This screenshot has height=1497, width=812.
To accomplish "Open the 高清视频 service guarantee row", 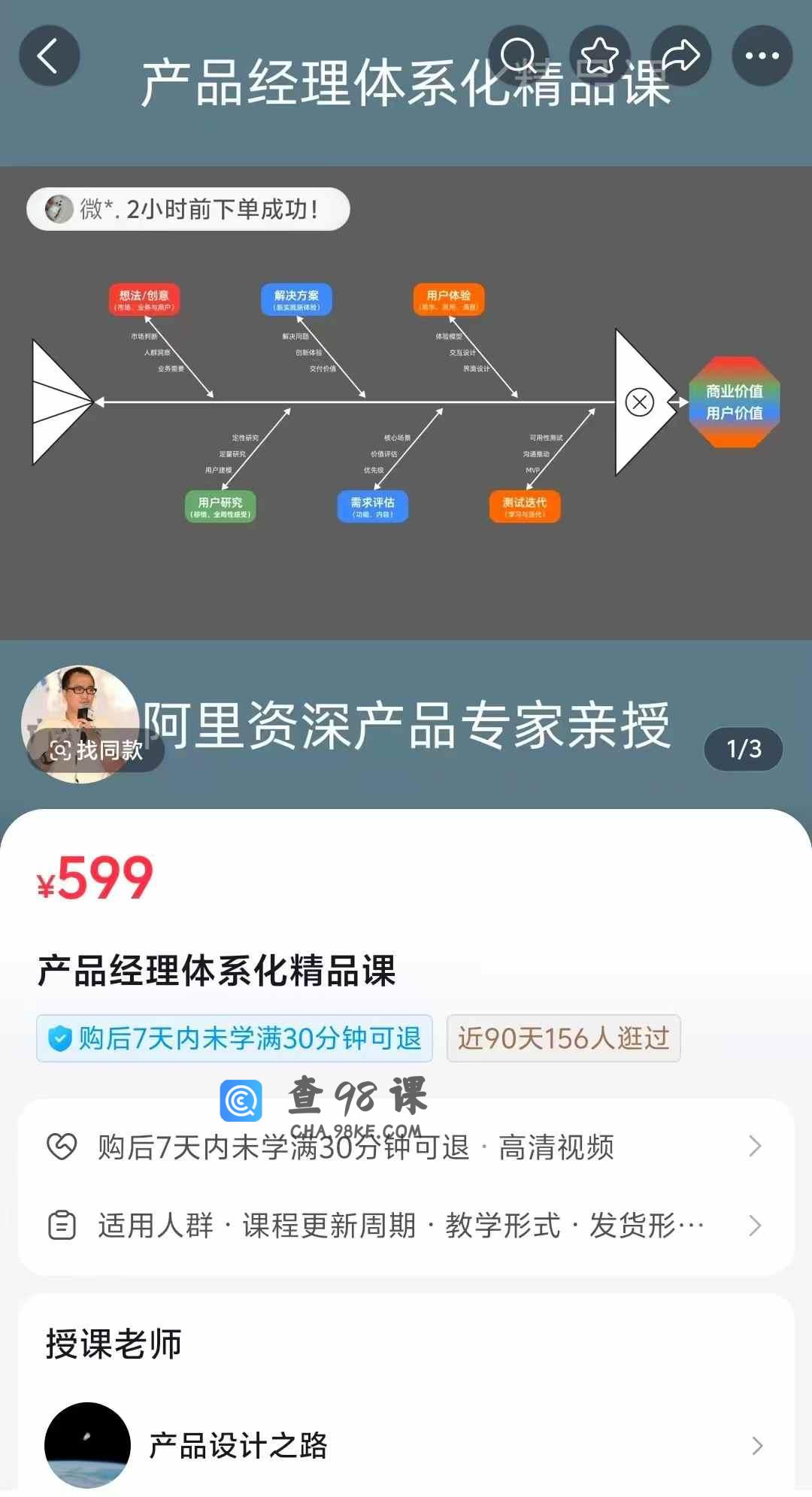I will 406,1147.
